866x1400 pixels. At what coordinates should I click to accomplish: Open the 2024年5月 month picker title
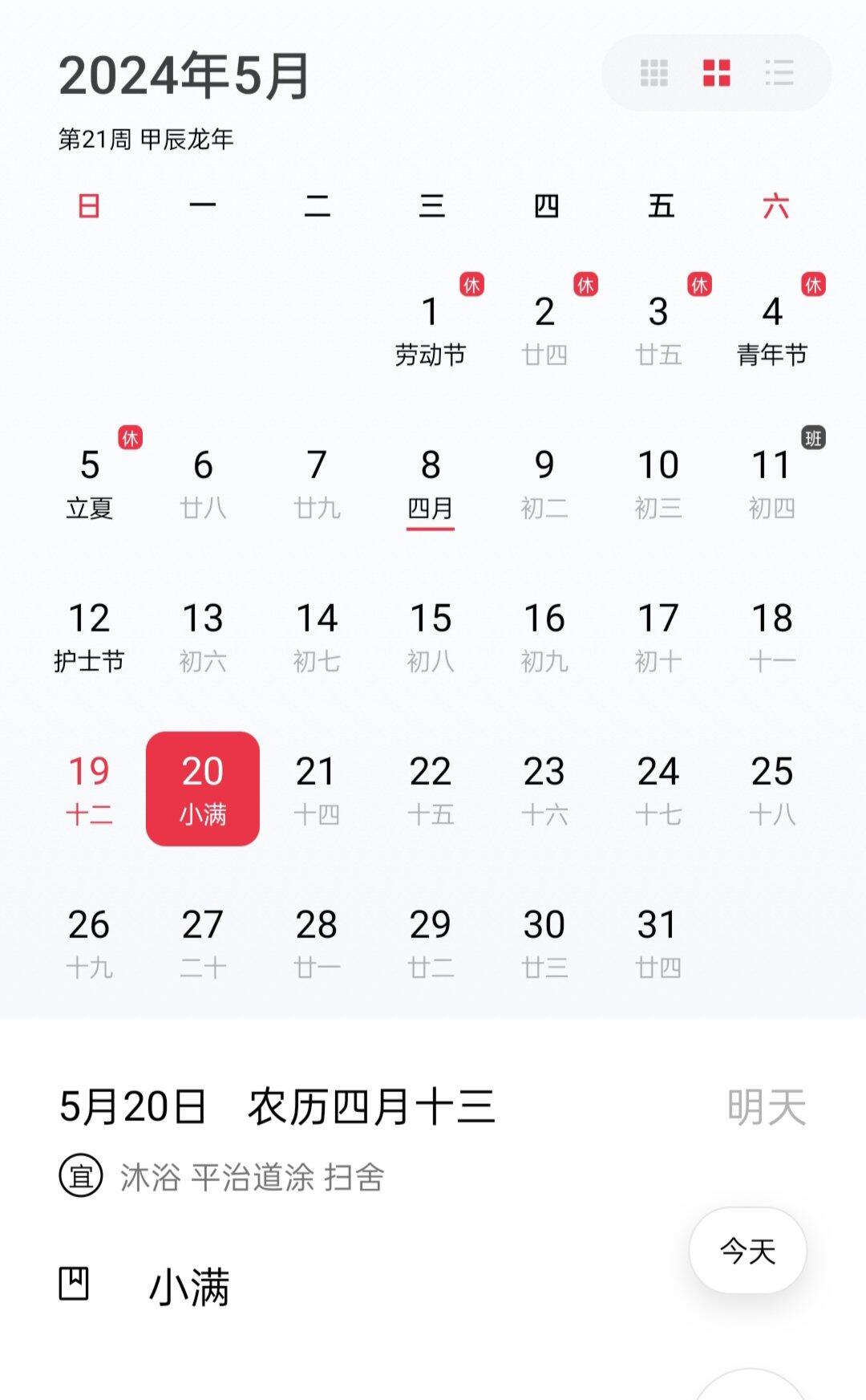click(184, 76)
